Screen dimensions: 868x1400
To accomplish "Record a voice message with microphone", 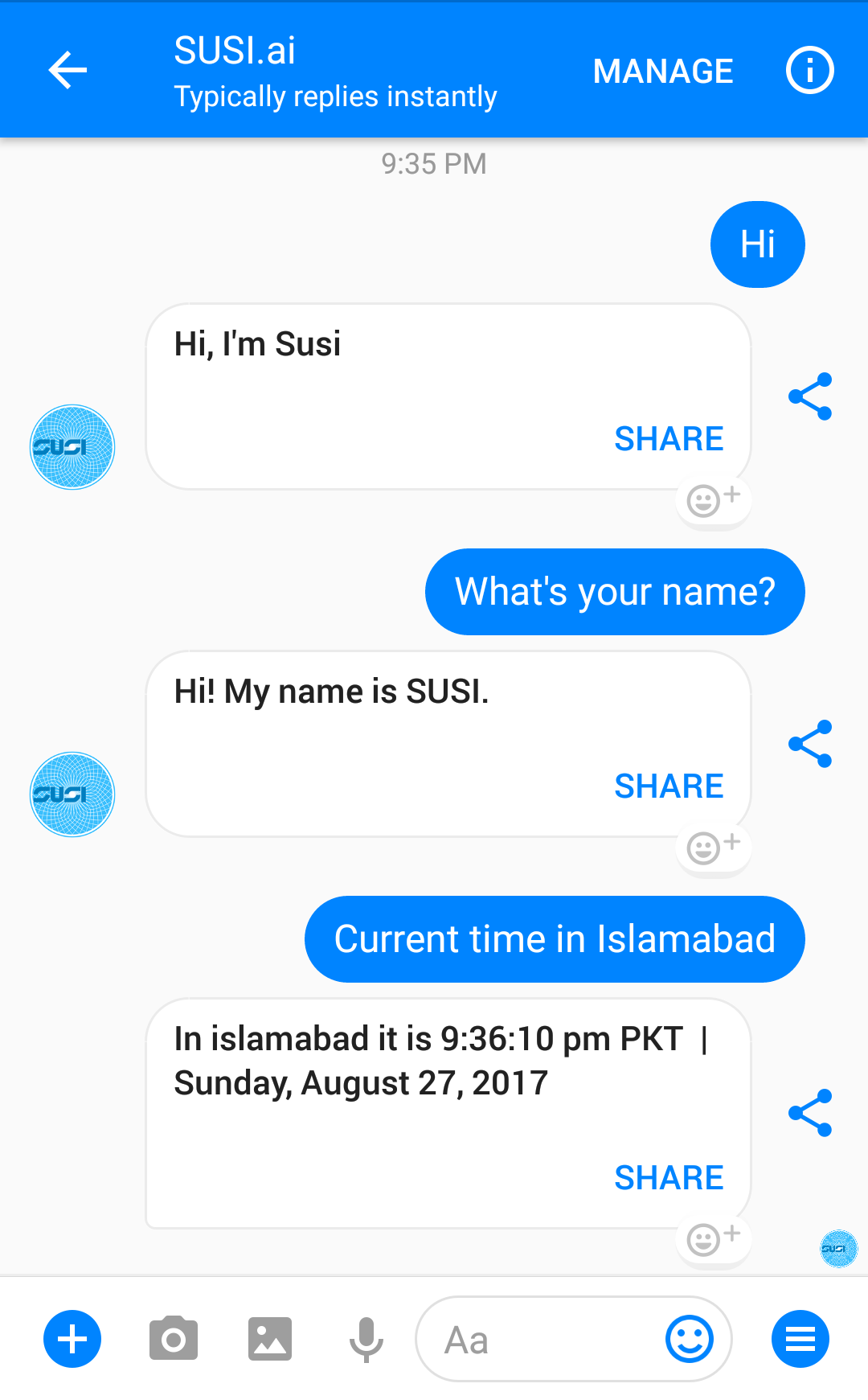I will pyautogui.click(x=366, y=1339).
